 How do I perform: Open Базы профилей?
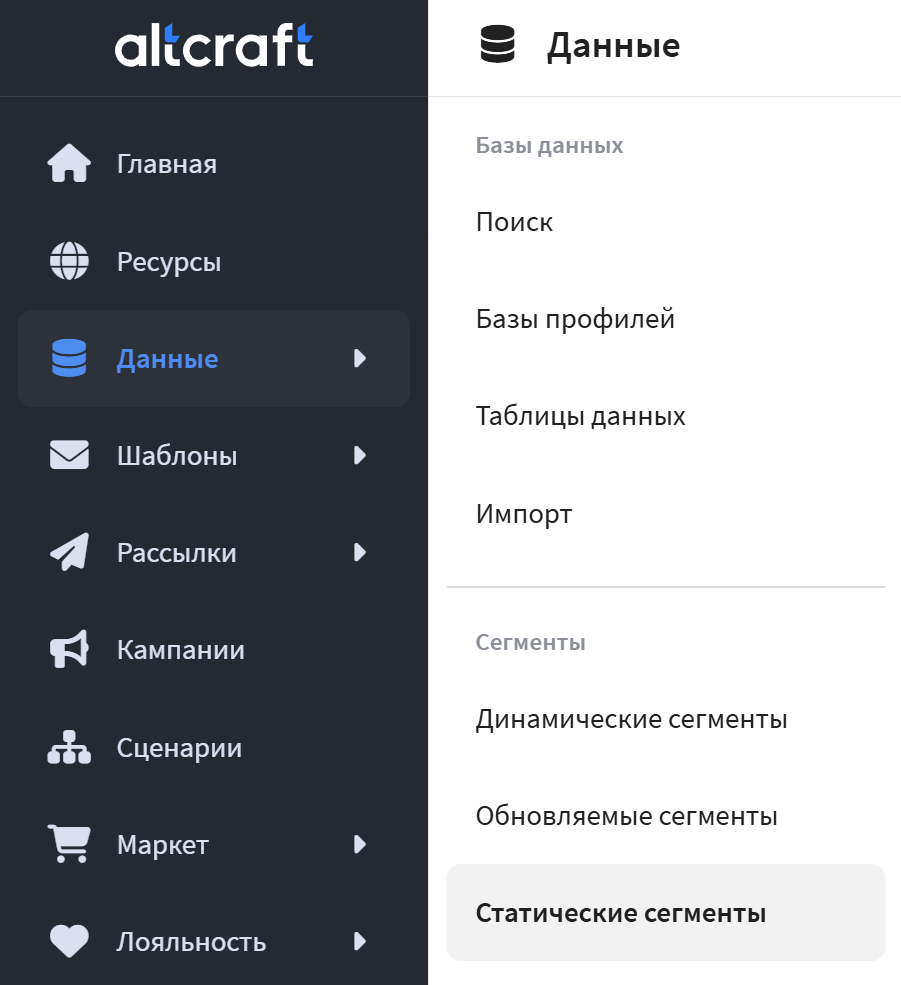tap(575, 320)
